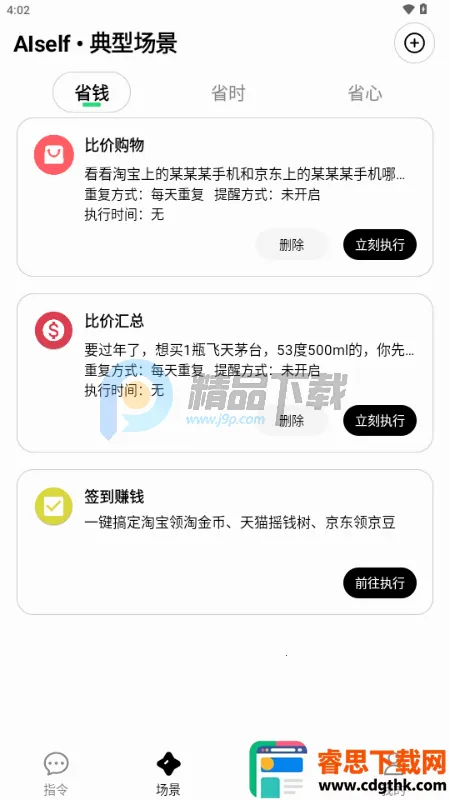Image resolution: width=450 pixels, height=800 pixels.
Task: Go to the 指令 tab
Action: 56,774
